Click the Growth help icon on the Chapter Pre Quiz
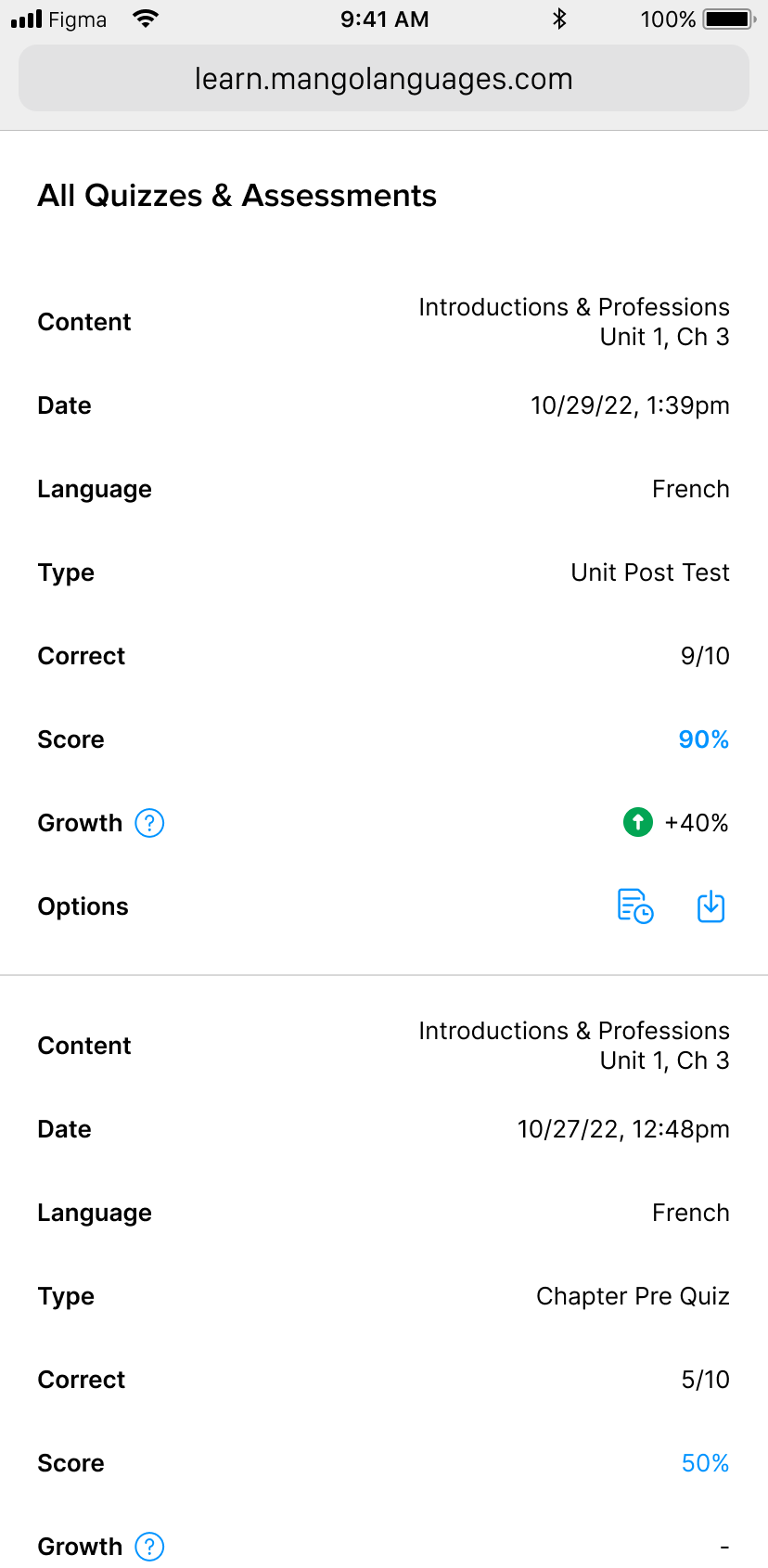Image resolution: width=768 pixels, height=1568 pixels. pyautogui.click(x=148, y=1547)
